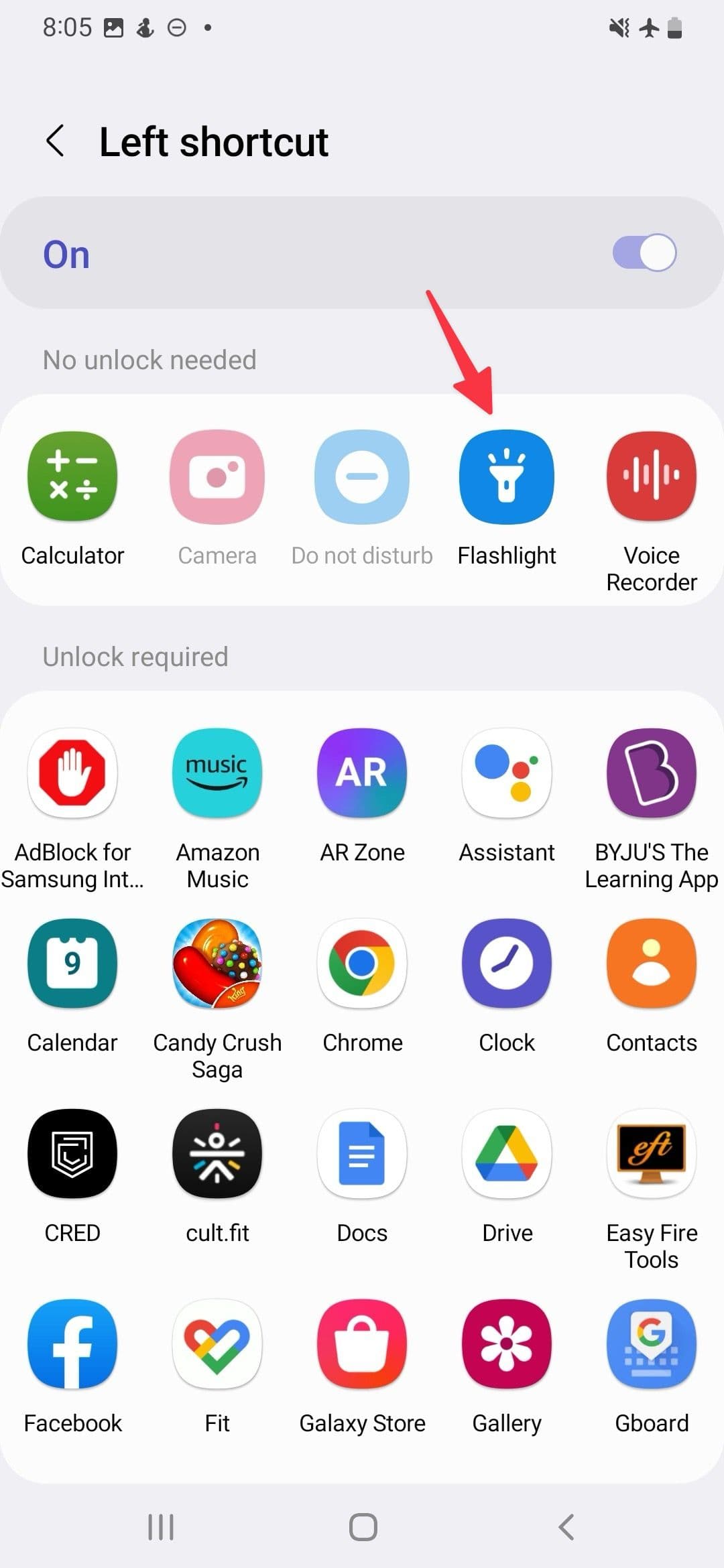The width and height of the screenshot is (724, 1568).
Task: Pick Drive as the shortcut
Action: click(507, 1155)
